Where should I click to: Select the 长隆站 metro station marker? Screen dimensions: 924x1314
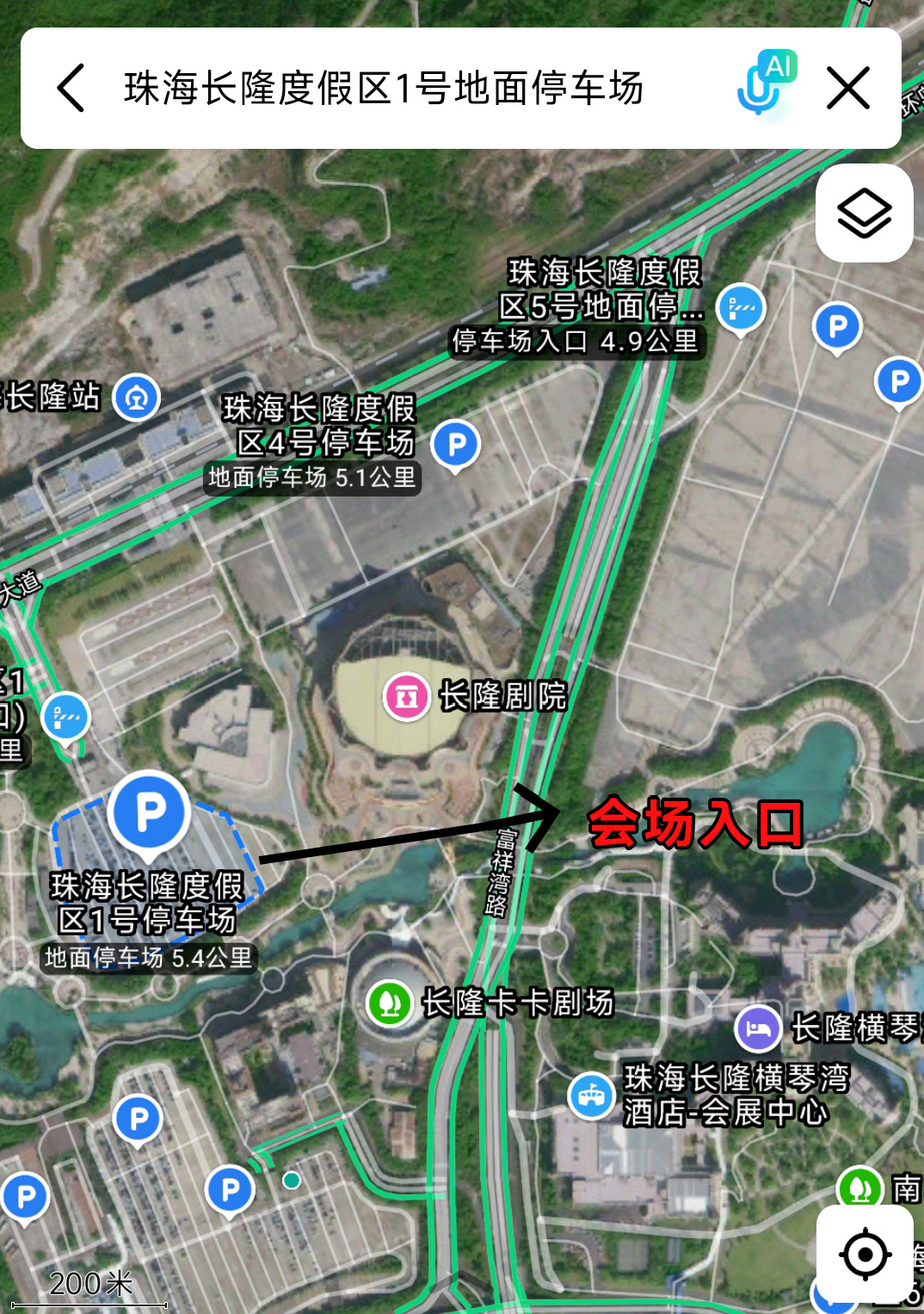pyautogui.click(x=137, y=398)
